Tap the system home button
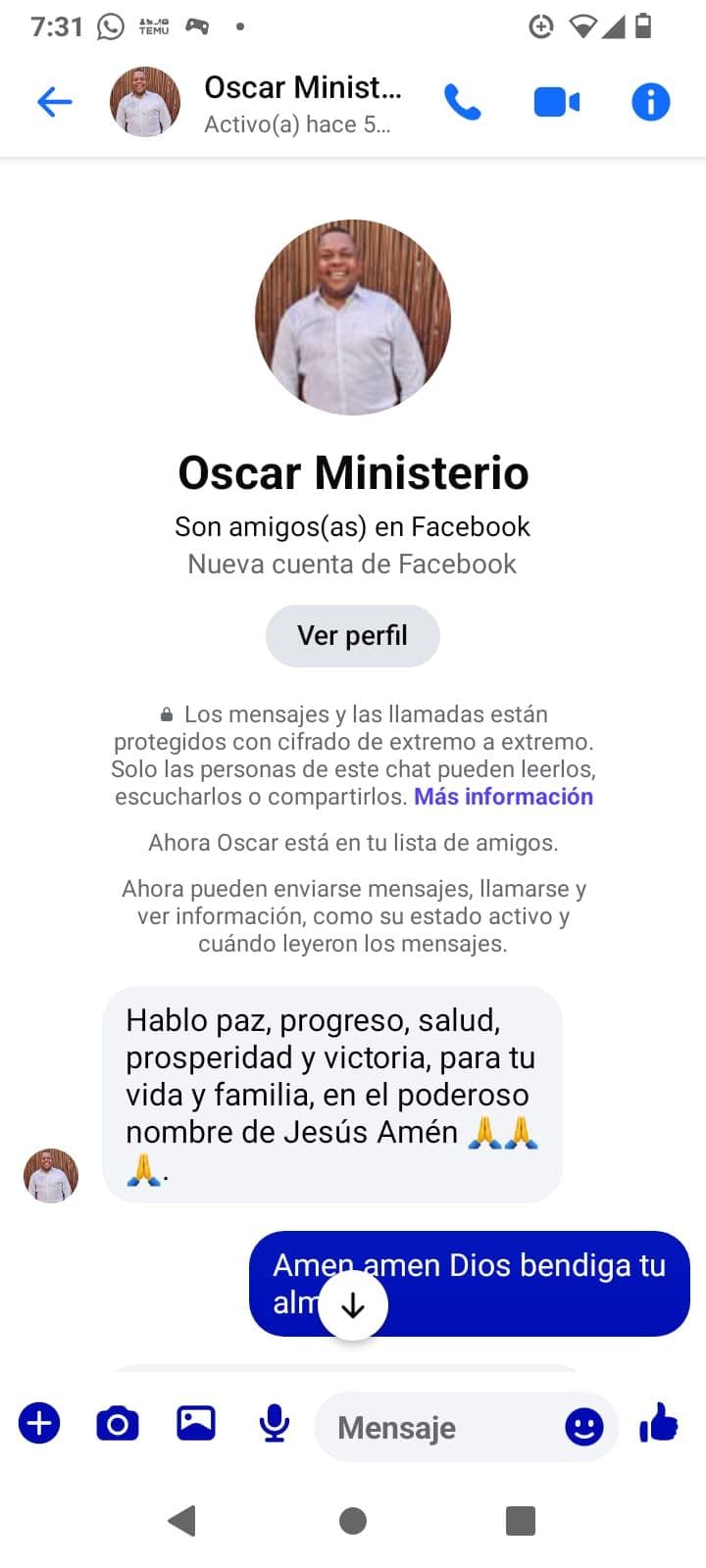The height and width of the screenshot is (1568, 706). pyautogui.click(x=353, y=1521)
